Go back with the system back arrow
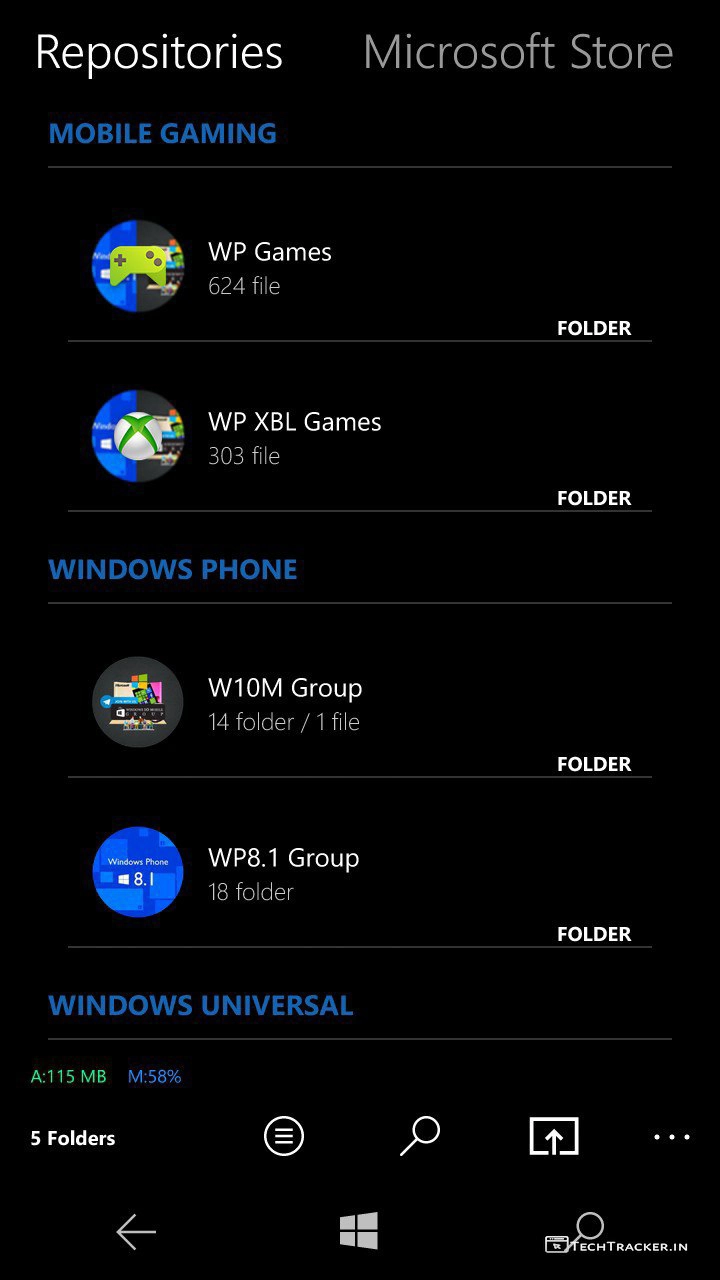Screen dimensions: 720x1280 click(136, 1232)
